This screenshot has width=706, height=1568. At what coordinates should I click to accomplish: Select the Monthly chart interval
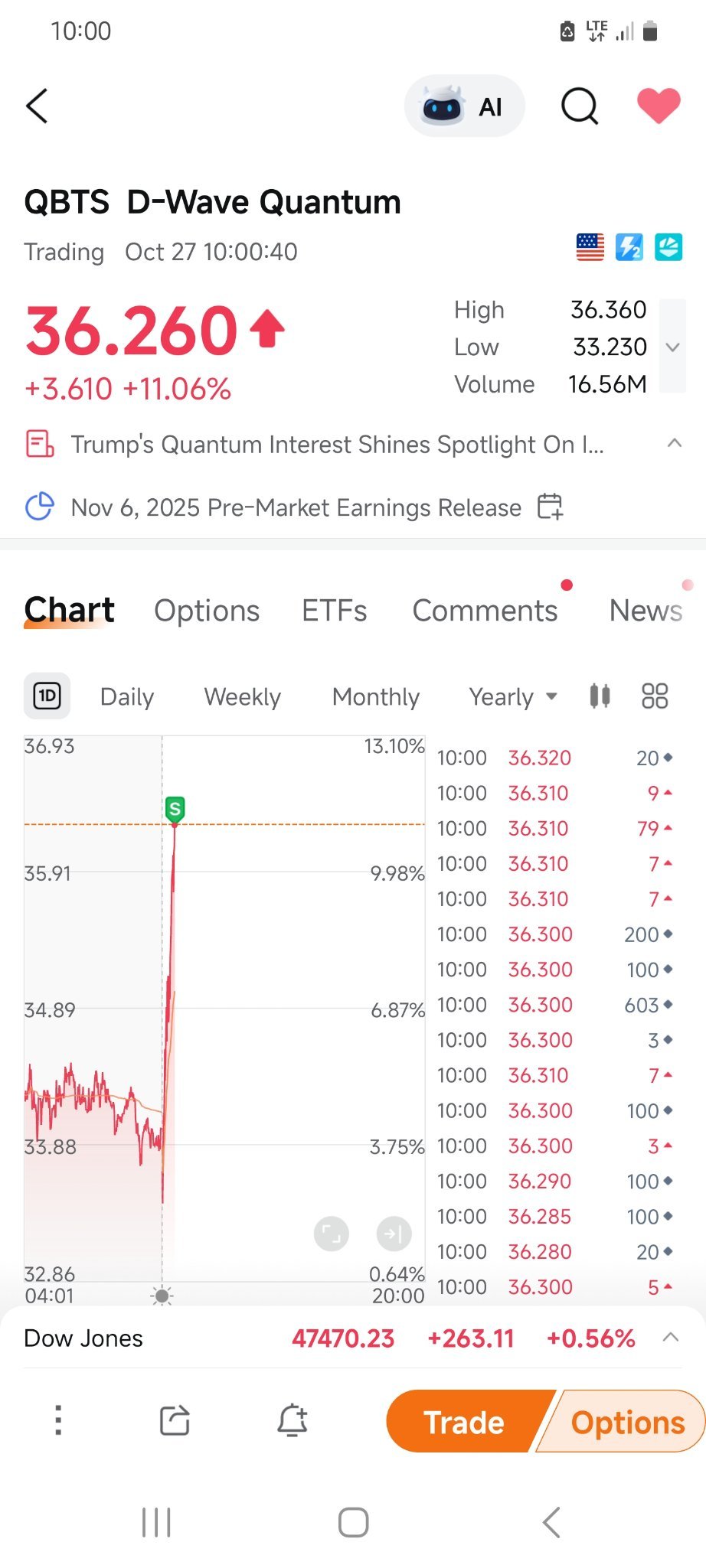tap(376, 696)
